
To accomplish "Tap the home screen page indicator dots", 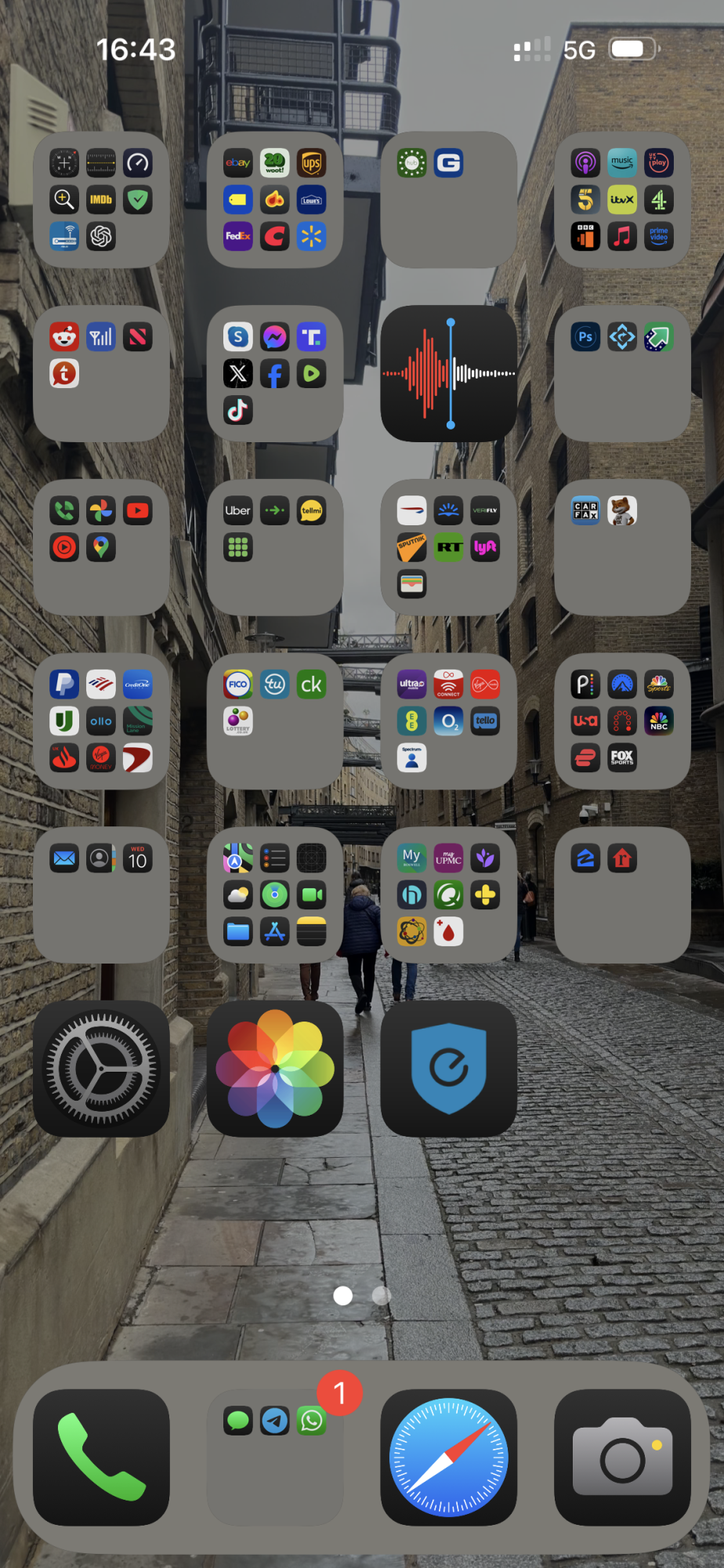I will [x=362, y=1295].
